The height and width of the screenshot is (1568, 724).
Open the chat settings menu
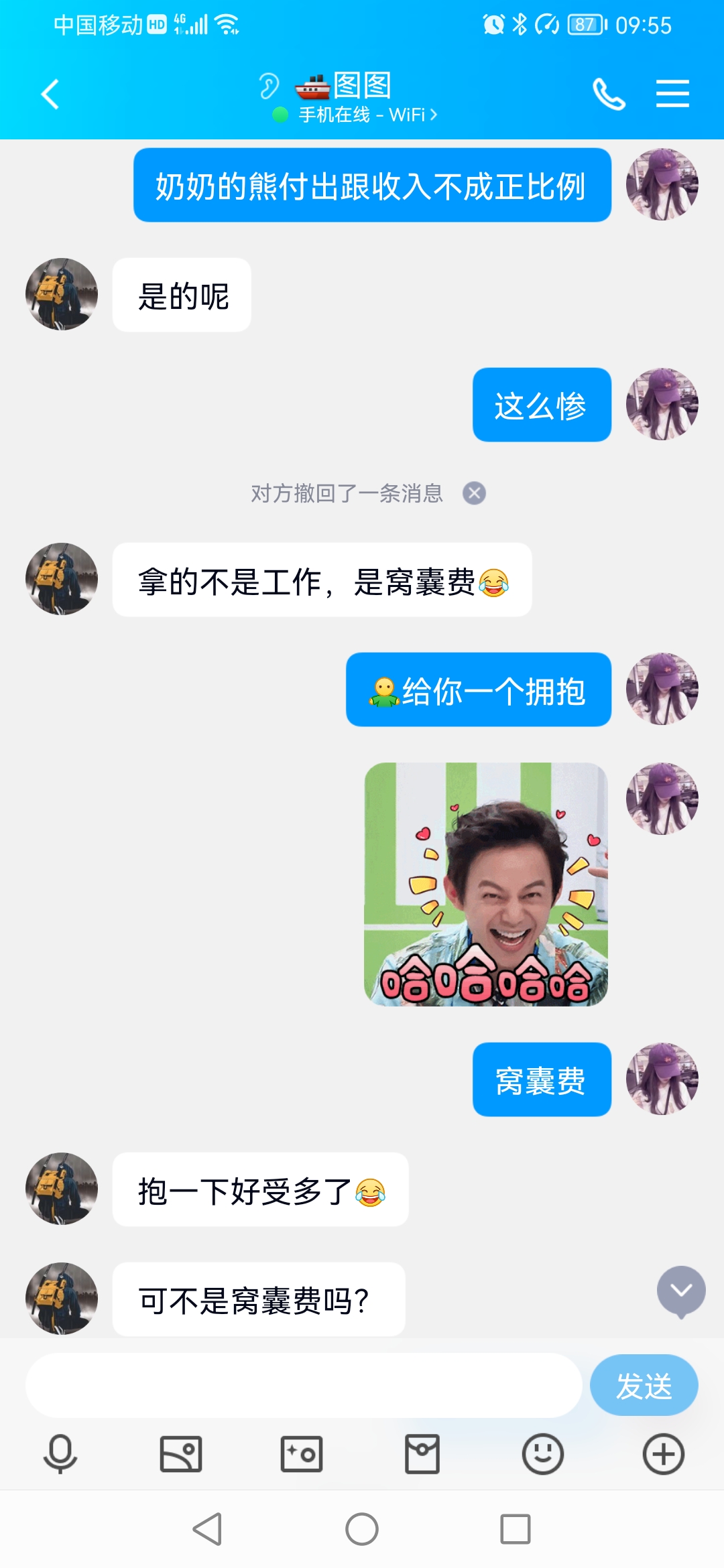[x=672, y=94]
